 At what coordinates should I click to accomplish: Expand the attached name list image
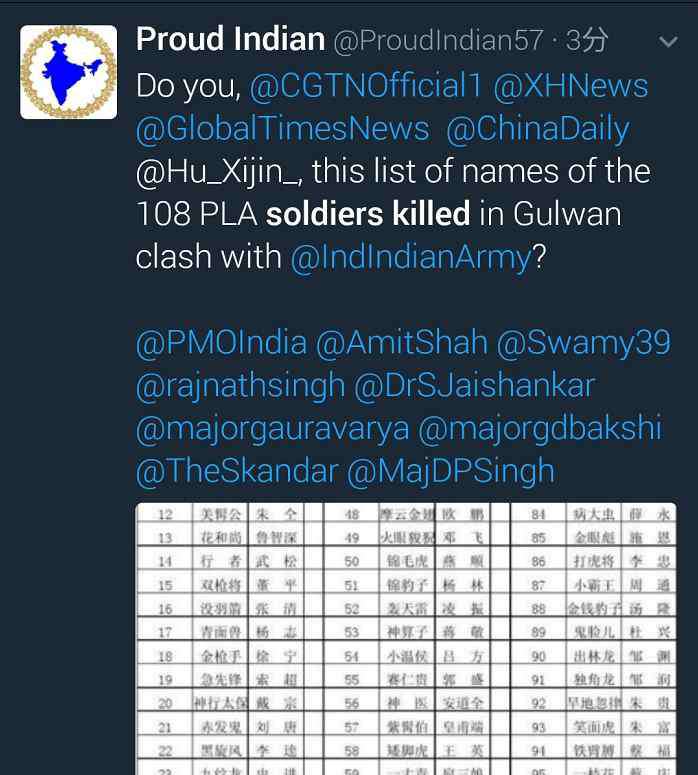pos(405,640)
